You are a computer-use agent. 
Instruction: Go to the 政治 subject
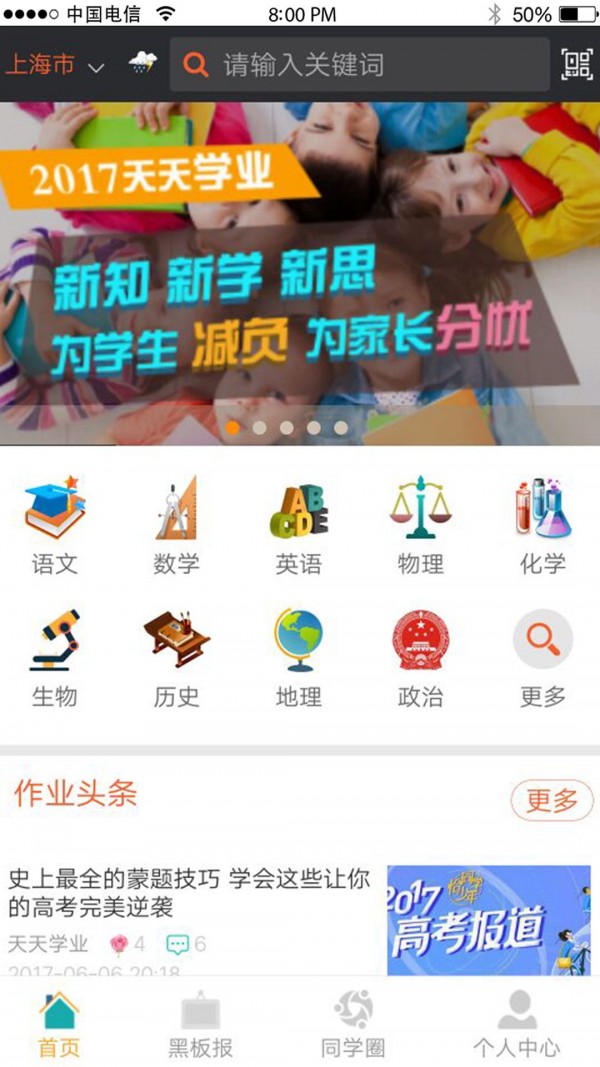click(x=421, y=657)
